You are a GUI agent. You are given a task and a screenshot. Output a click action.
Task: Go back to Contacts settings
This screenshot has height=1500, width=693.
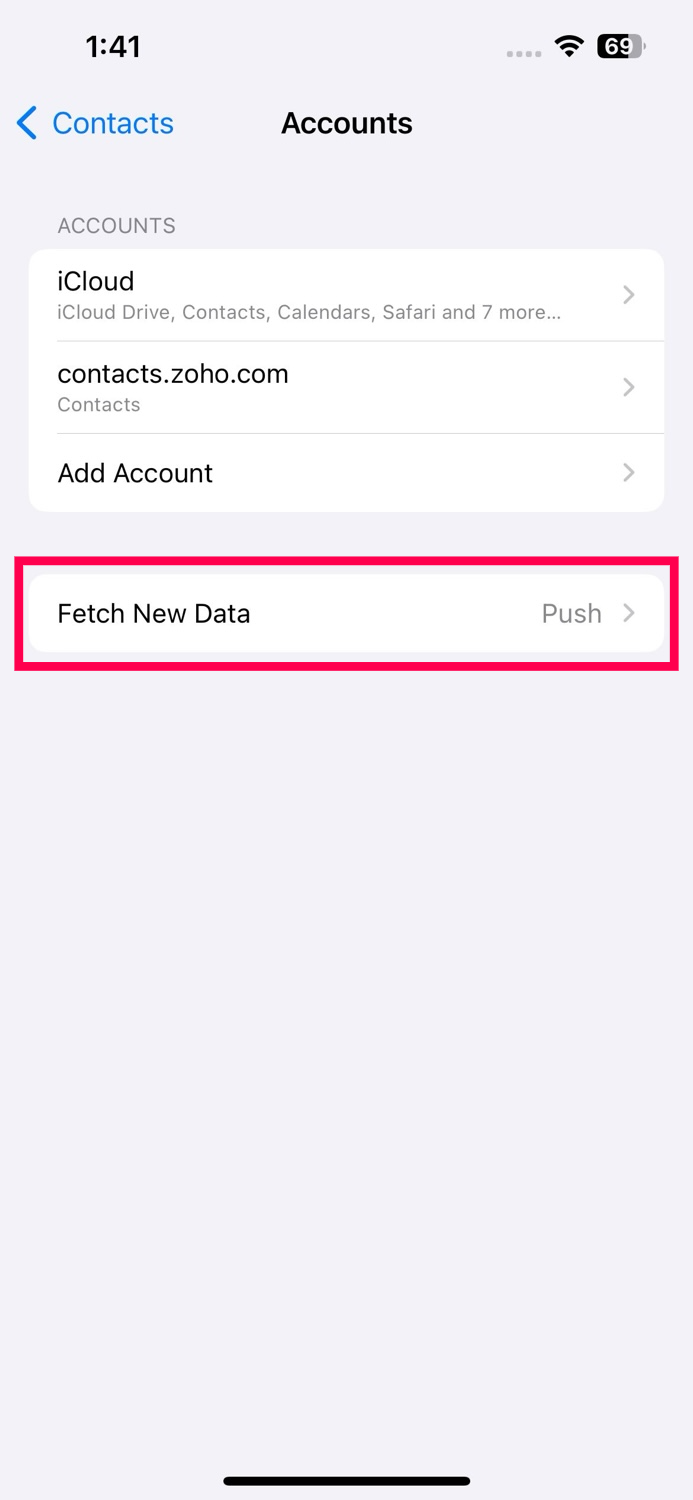click(x=95, y=123)
